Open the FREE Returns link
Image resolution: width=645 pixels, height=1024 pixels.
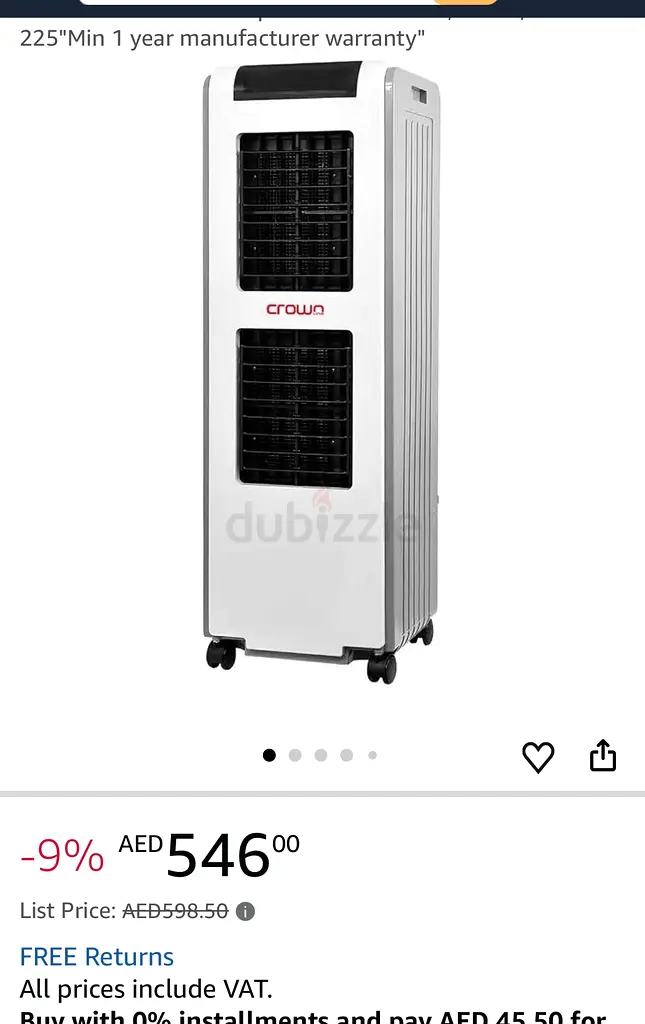pos(97,957)
